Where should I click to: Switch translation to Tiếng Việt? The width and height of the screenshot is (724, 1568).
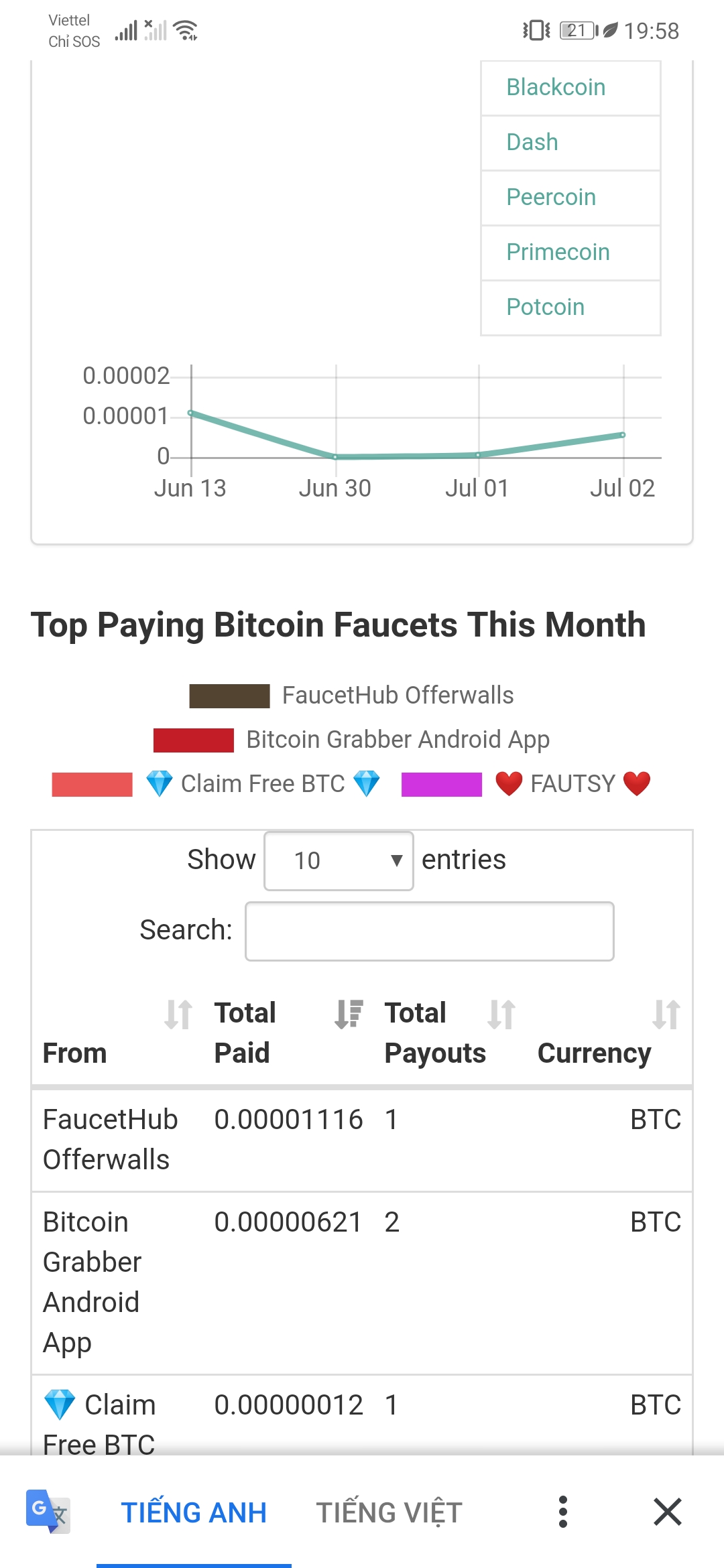389,1512
